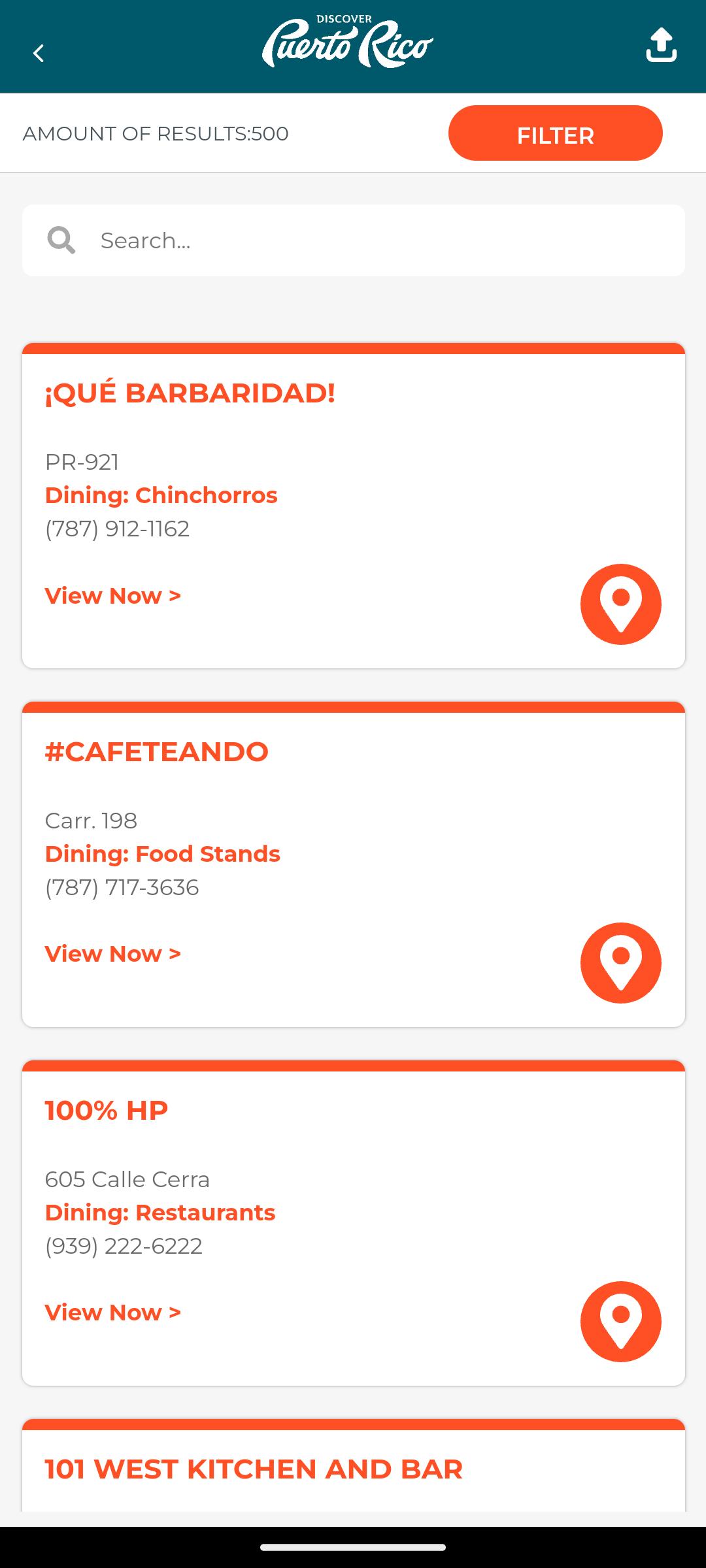The height and width of the screenshot is (1568, 706).
Task: Open the 100% HP card
Action: click(x=354, y=1223)
